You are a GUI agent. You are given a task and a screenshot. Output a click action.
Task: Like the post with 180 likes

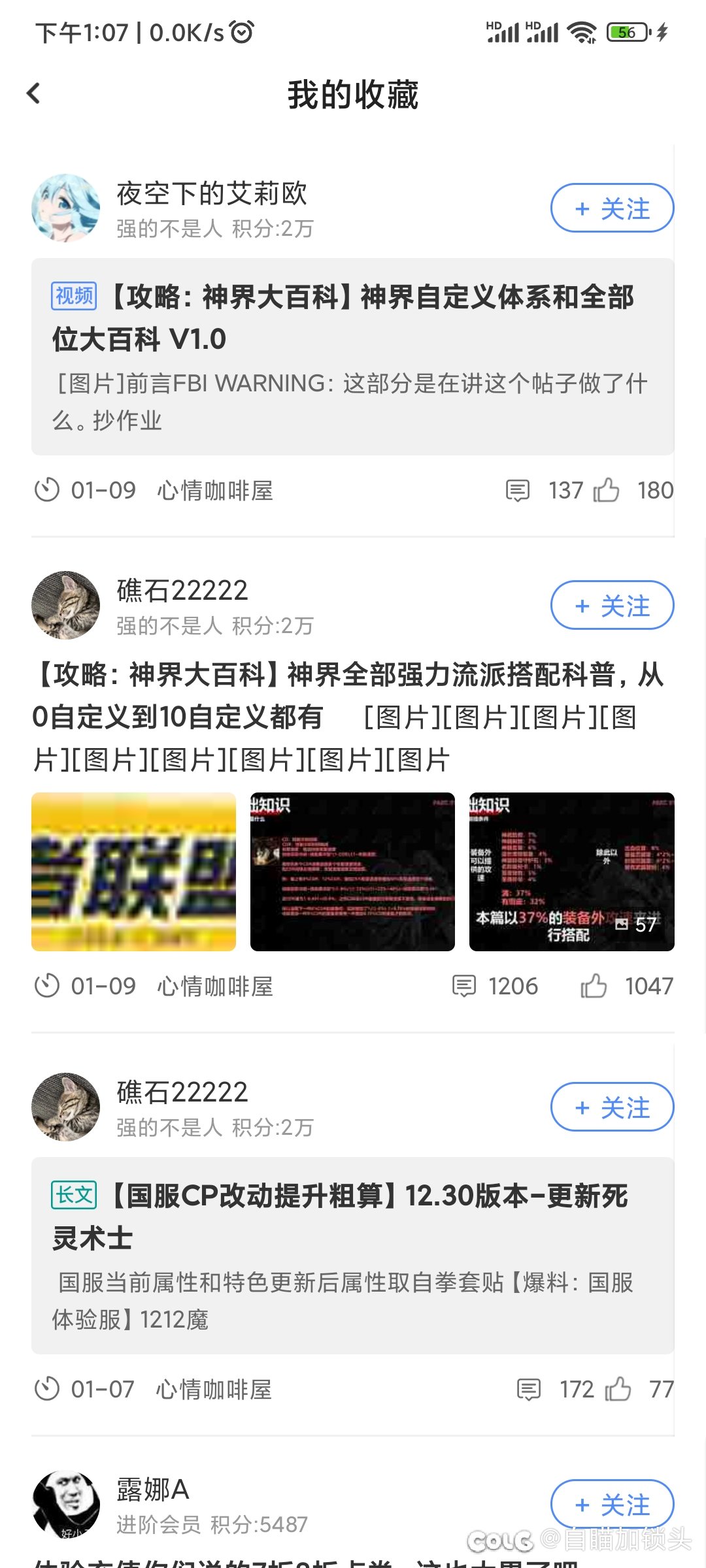[606, 490]
